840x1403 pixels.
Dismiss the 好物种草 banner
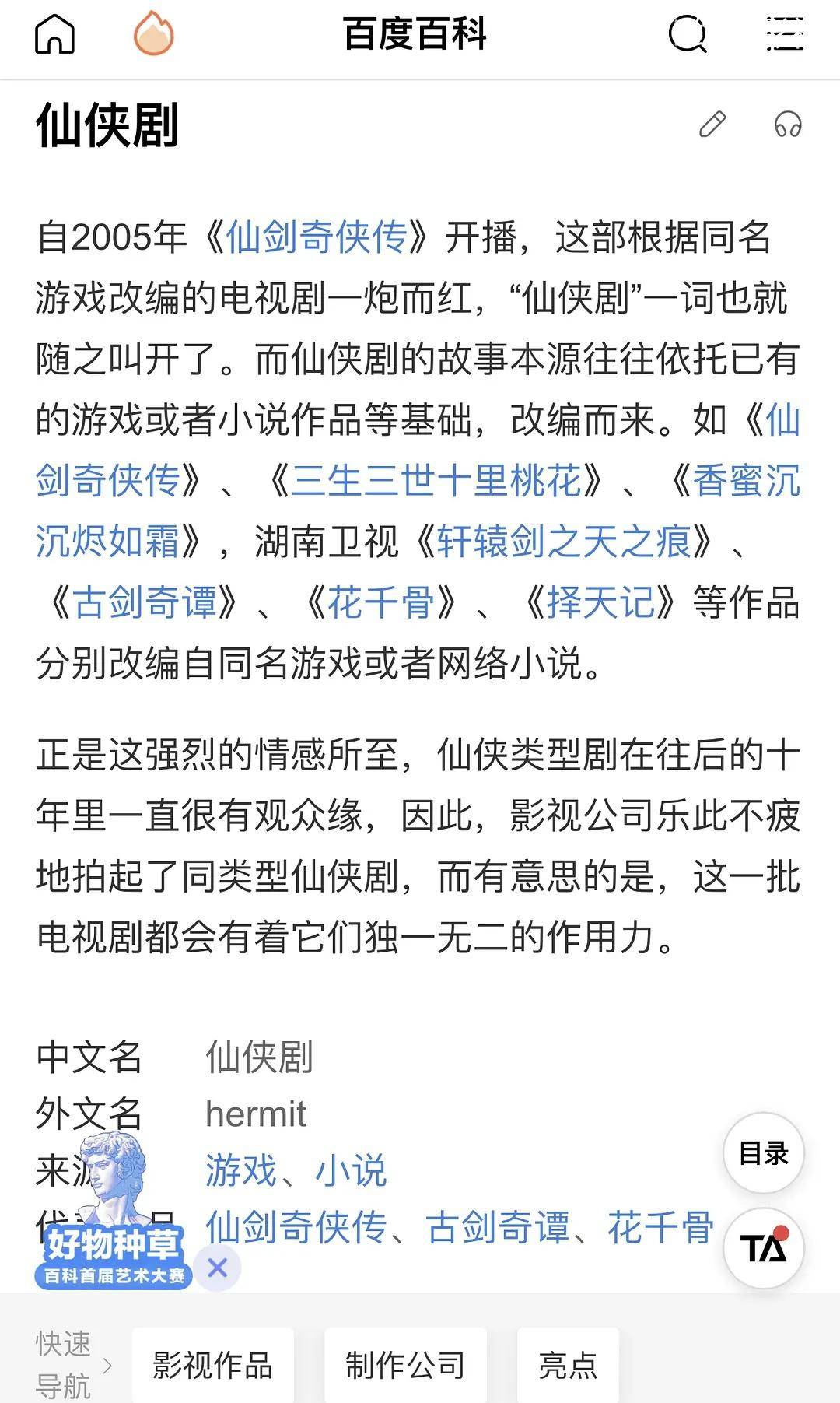[218, 1268]
